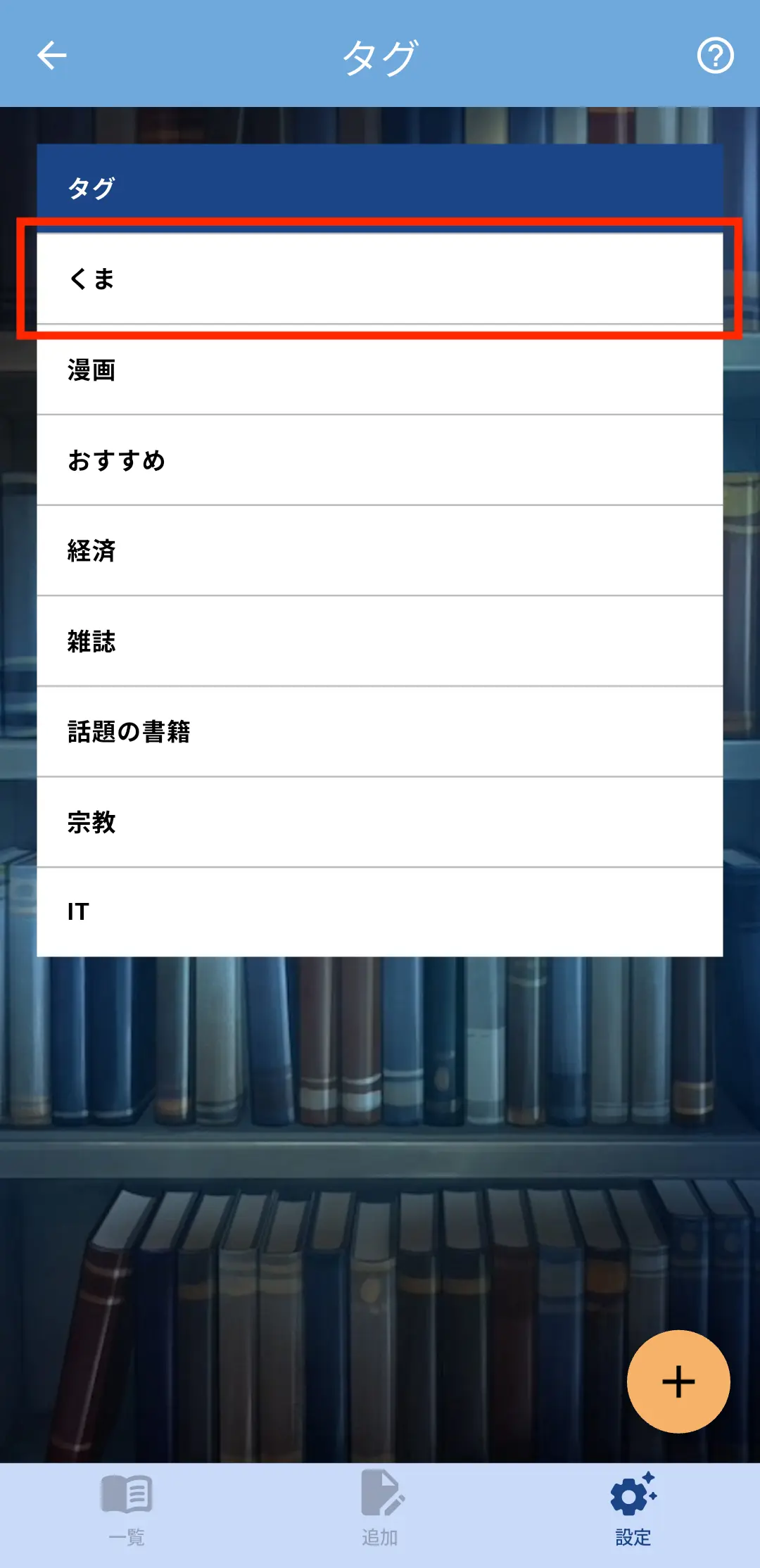
Task: Open the help question mark icon
Action: coord(715,56)
